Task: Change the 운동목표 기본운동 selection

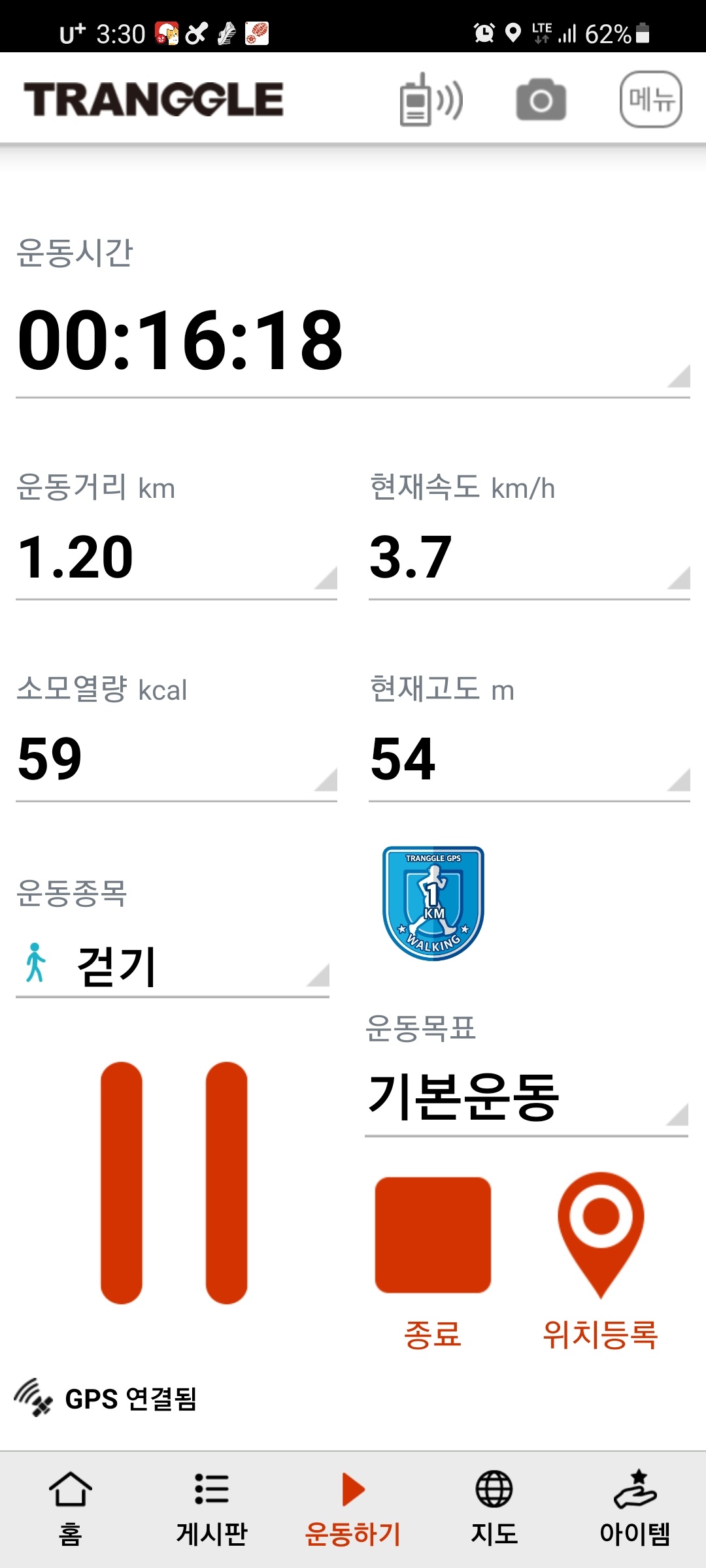Action: 526,1098
